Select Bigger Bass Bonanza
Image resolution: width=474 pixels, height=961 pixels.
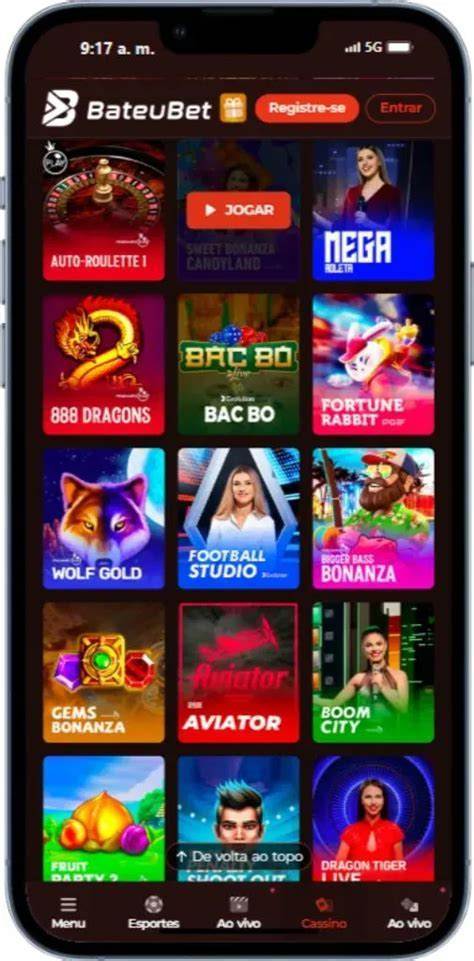(373, 518)
